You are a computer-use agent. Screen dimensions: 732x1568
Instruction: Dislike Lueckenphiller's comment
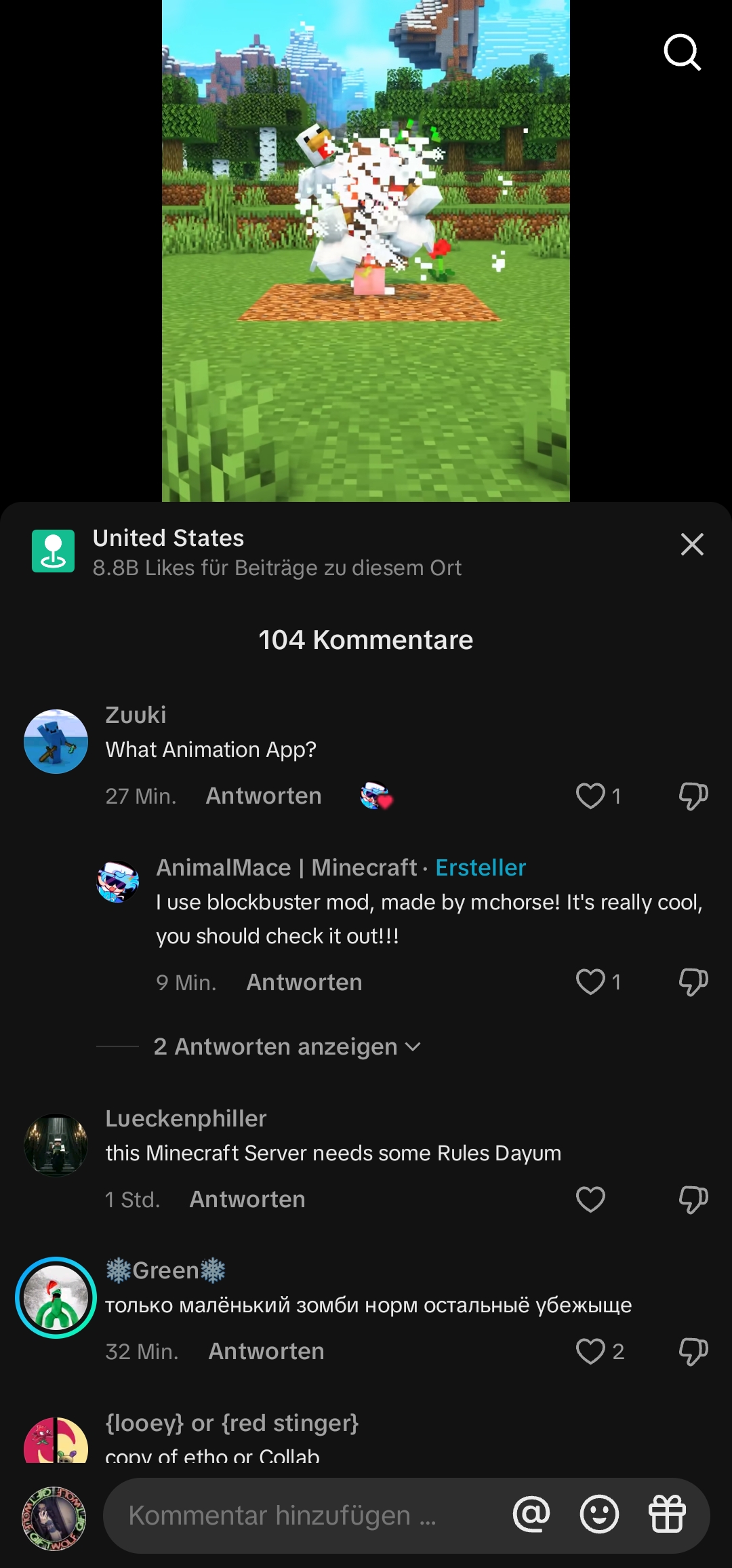[693, 1199]
